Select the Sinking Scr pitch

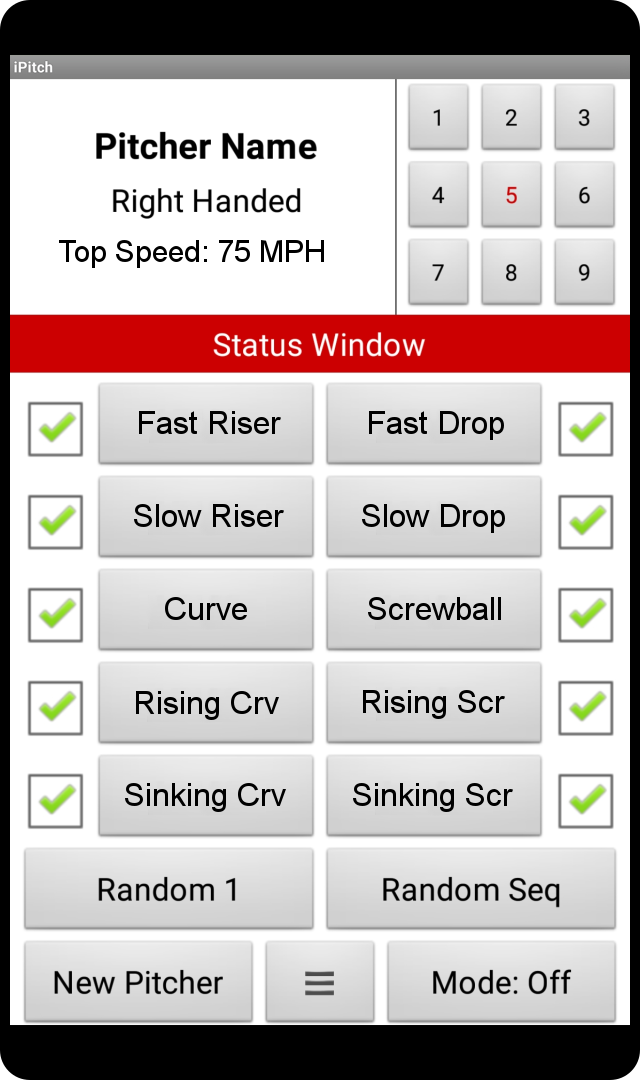click(434, 796)
